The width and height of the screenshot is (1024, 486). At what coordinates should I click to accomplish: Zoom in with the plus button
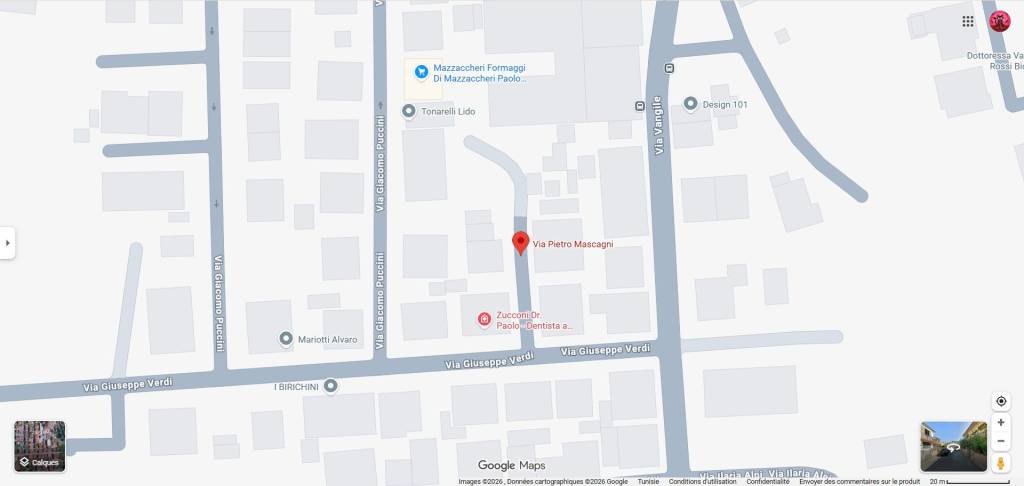pos(1001,422)
